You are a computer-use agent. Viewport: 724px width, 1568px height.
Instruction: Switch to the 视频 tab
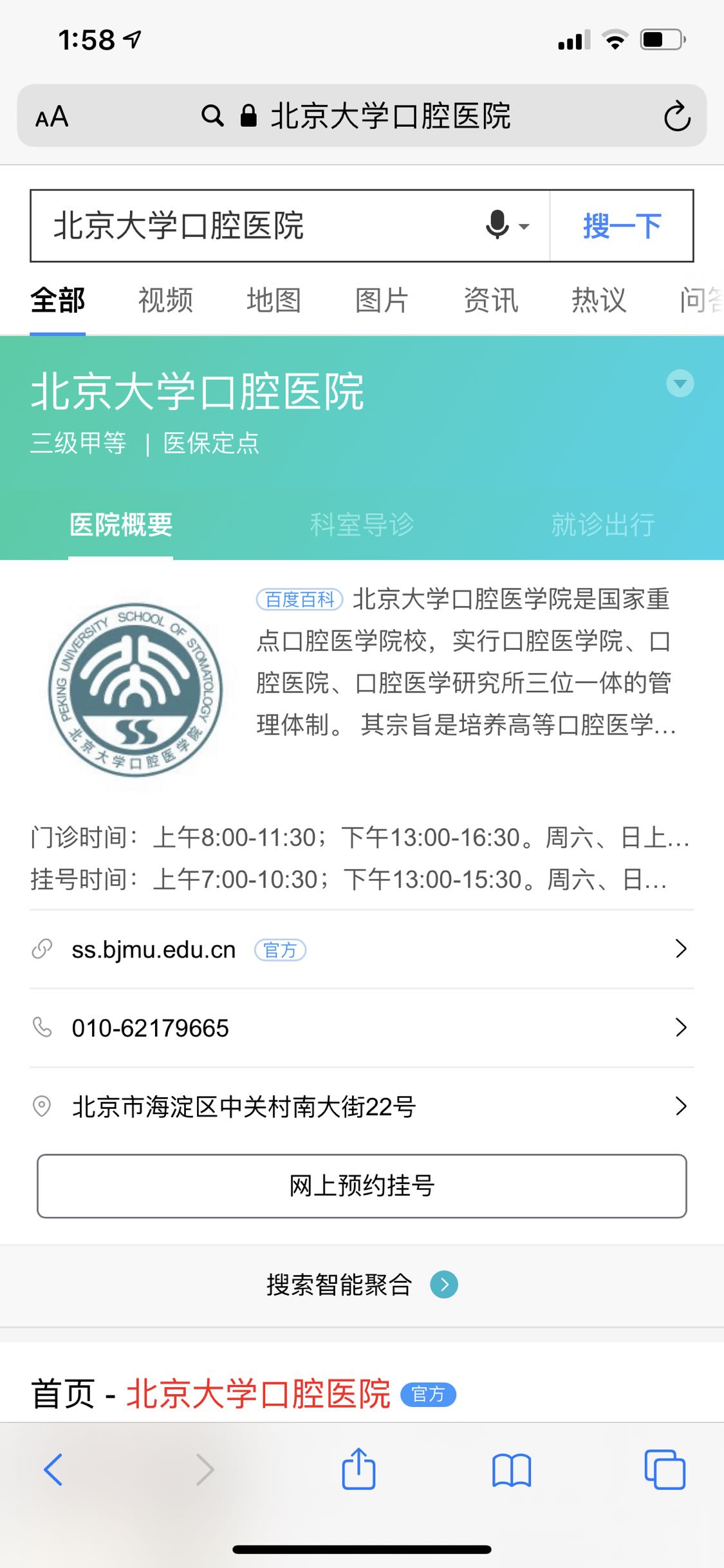click(x=165, y=300)
